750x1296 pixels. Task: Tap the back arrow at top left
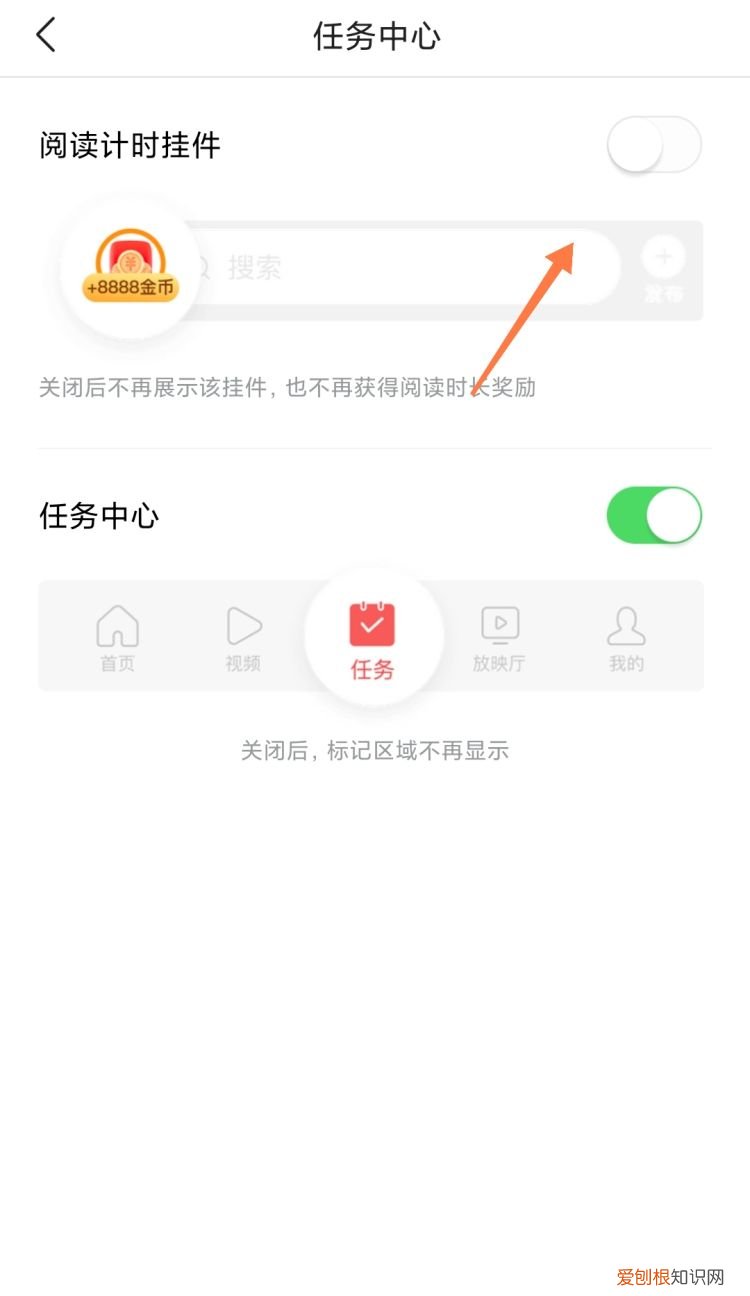point(44,34)
